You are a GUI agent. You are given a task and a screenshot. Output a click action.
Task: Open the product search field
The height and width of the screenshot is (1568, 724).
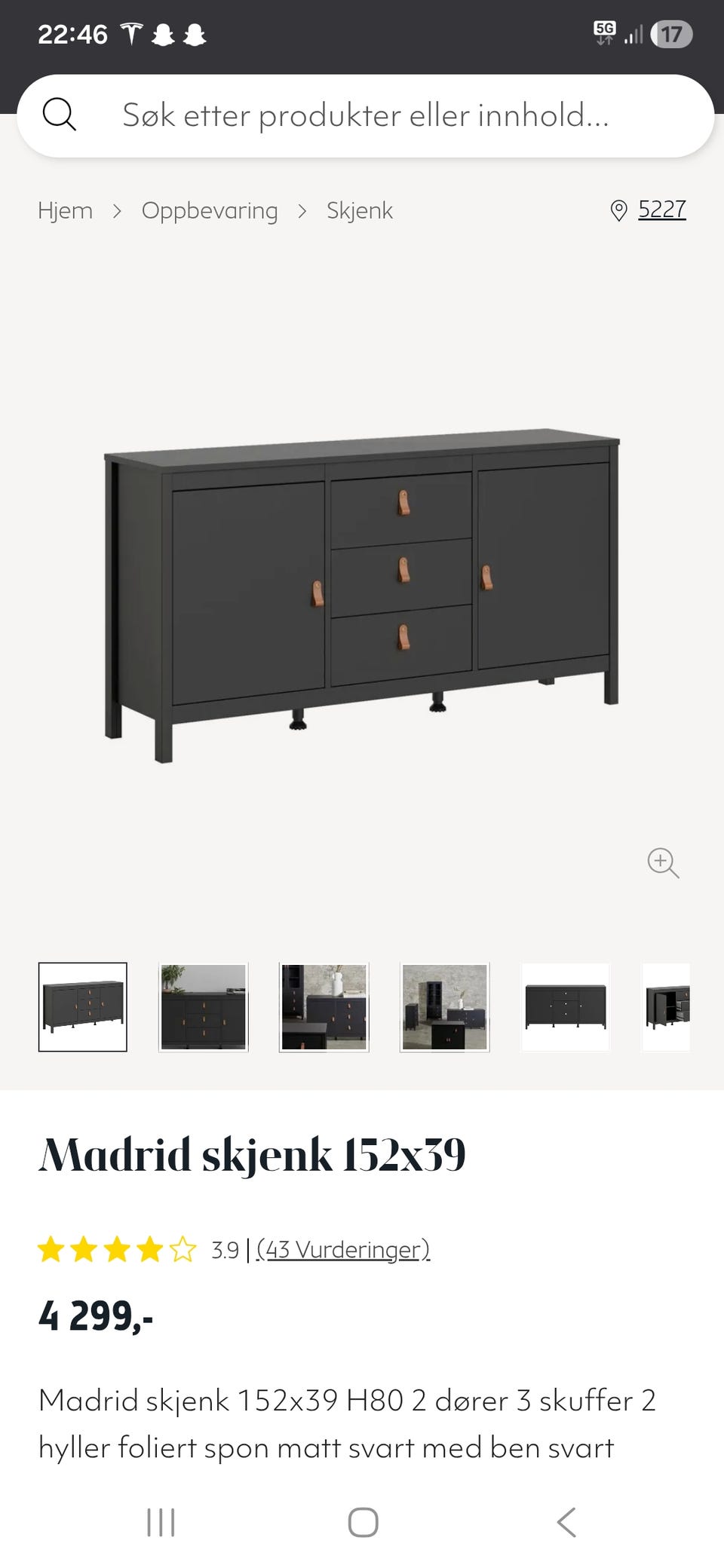(x=365, y=115)
